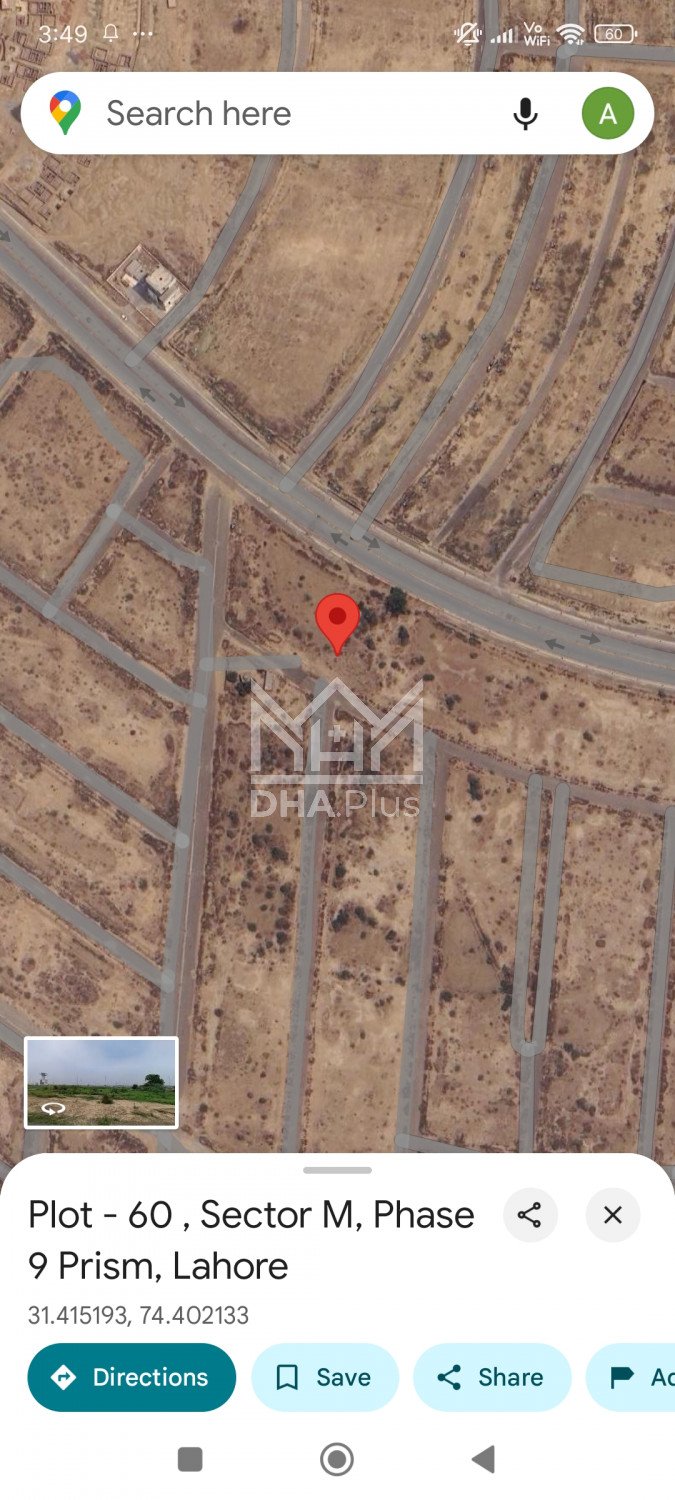Open the Street View photo thumbnail
The height and width of the screenshot is (1500, 675).
101,1083
